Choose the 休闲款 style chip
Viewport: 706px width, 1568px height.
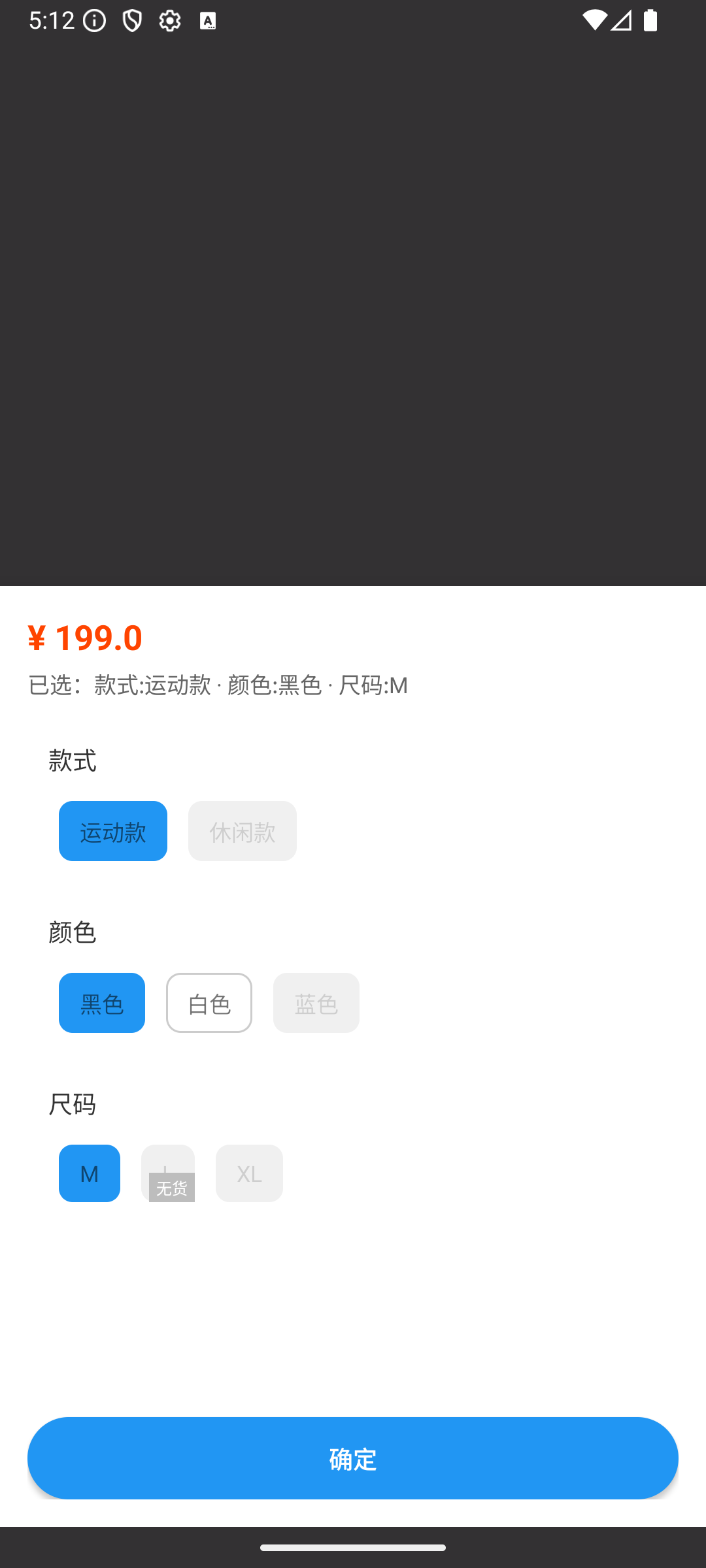point(242,831)
